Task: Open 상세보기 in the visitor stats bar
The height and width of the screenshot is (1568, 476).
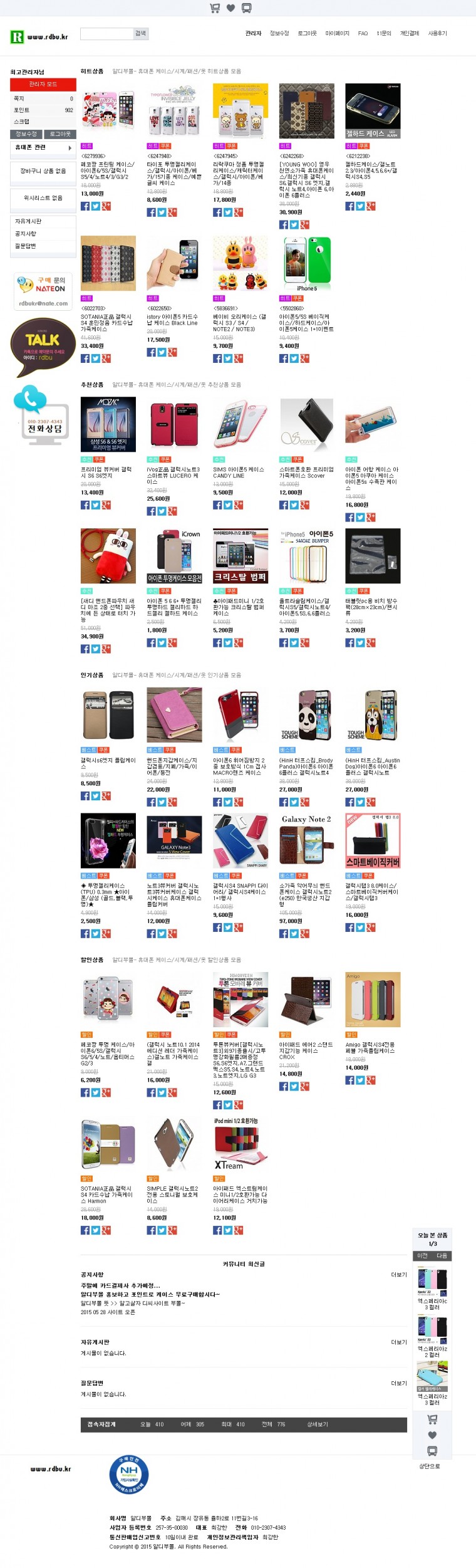Action: click(317, 1424)
